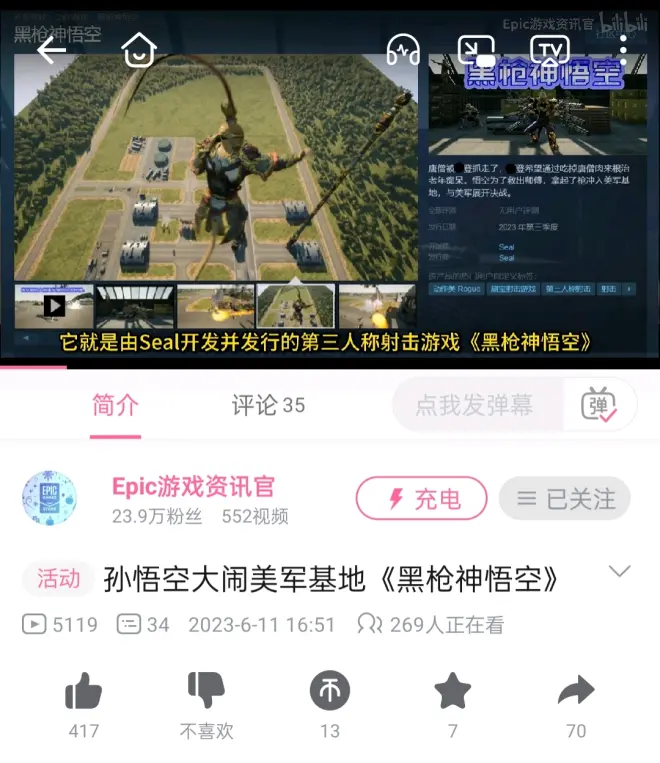This screenshot has height=763, width=660.
Task: Switch to the 简介 tab
Action: click(115, 405)
